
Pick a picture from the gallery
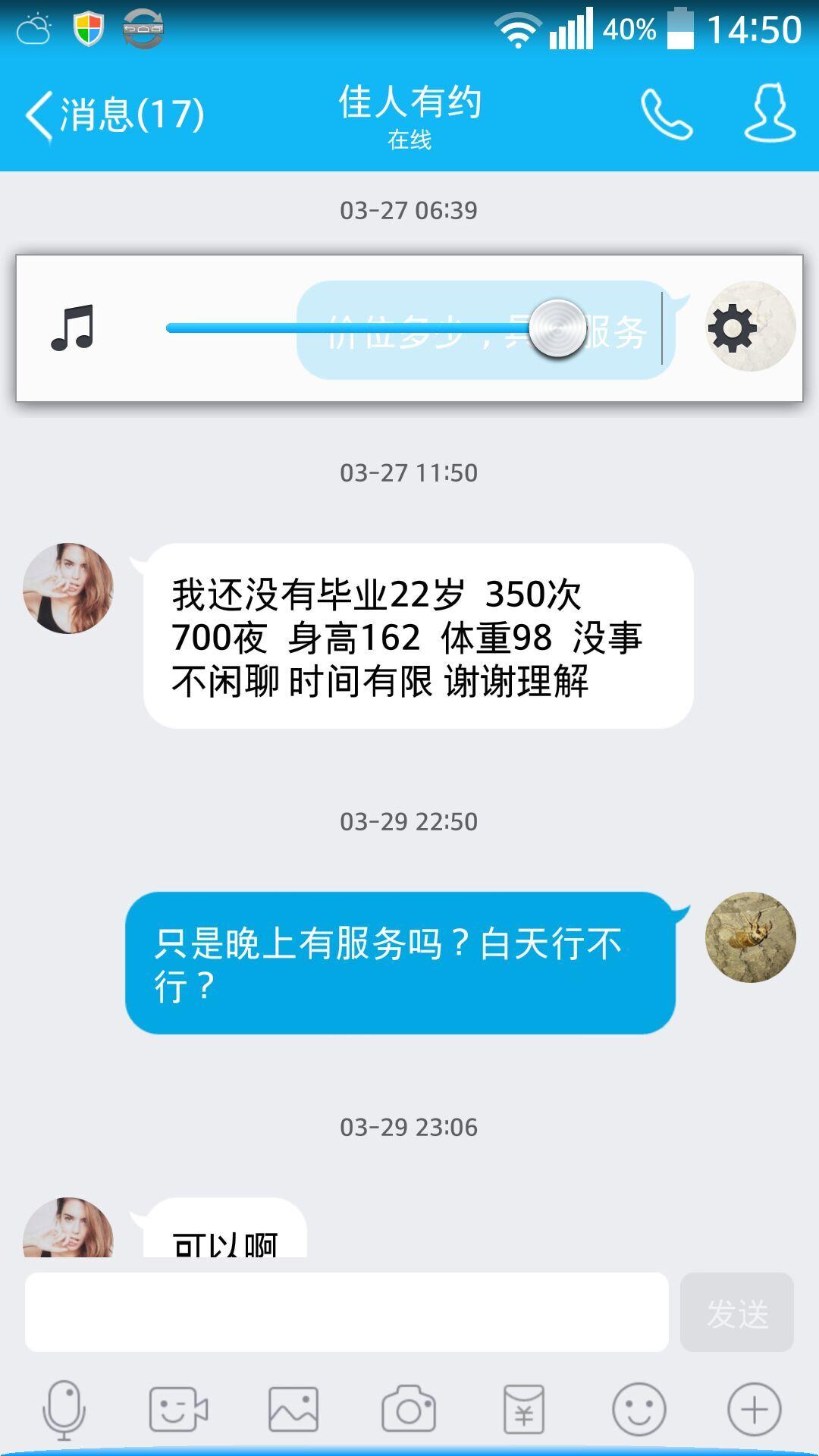point(293,1409)
